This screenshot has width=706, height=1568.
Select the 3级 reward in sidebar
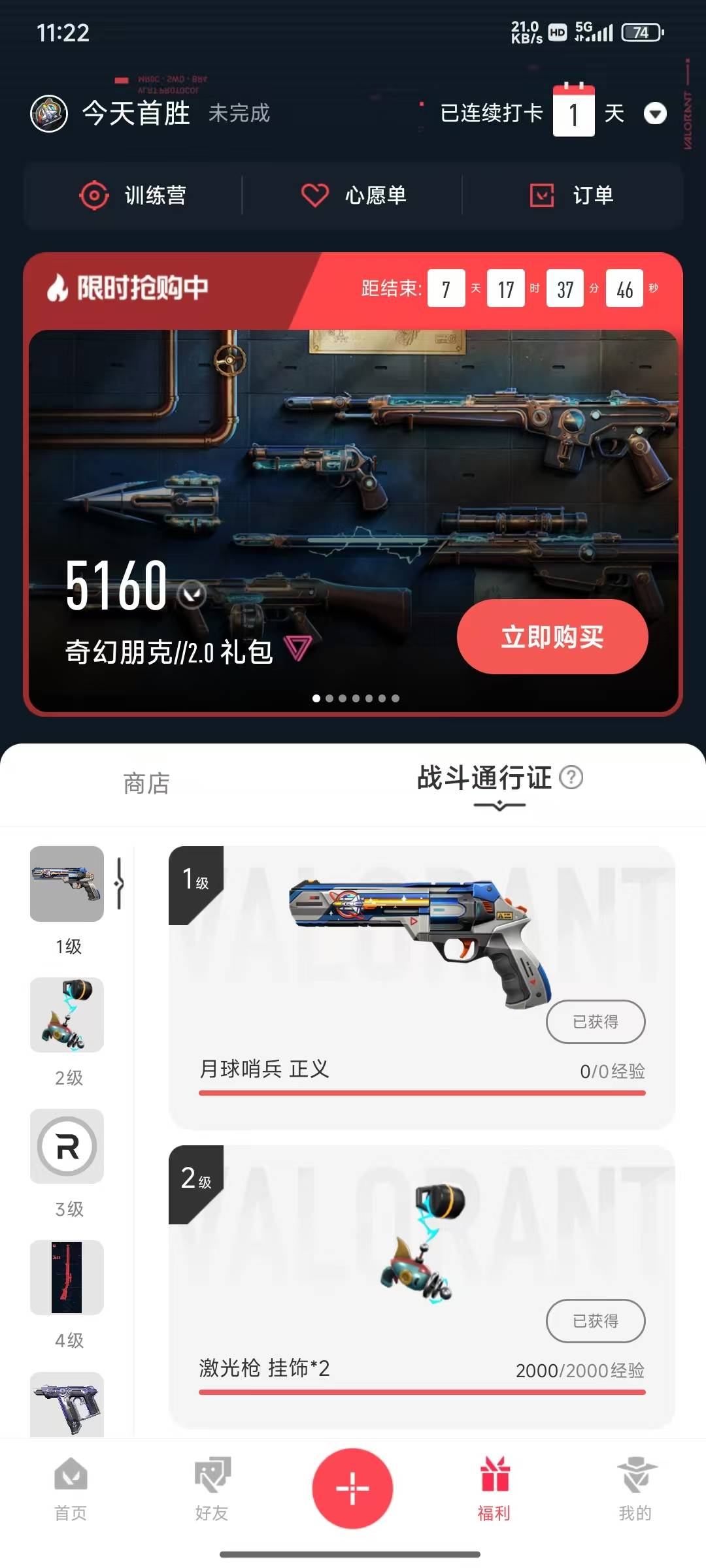(x=67, y=1146)
